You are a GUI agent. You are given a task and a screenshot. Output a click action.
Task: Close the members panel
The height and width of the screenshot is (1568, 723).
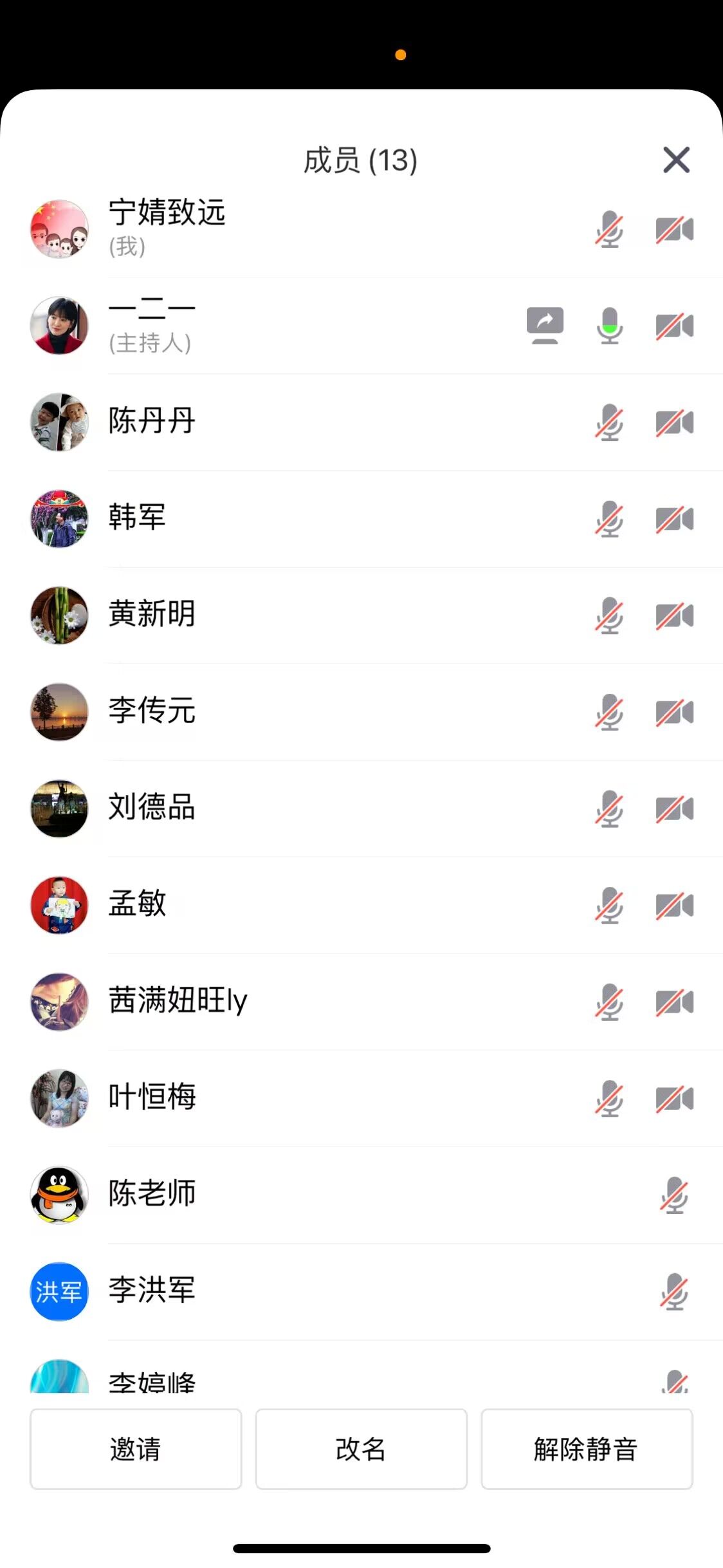point(676,160)
